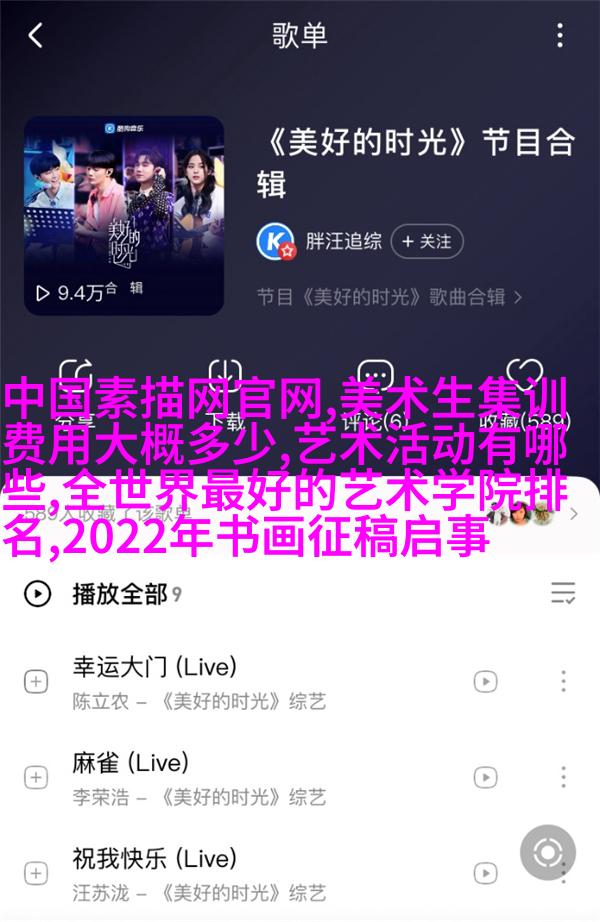Image resolution: width=600 pixels, height=922 pixels.
Task: Watch the video for 麻雀 (Live)
Action: (485, 778)
